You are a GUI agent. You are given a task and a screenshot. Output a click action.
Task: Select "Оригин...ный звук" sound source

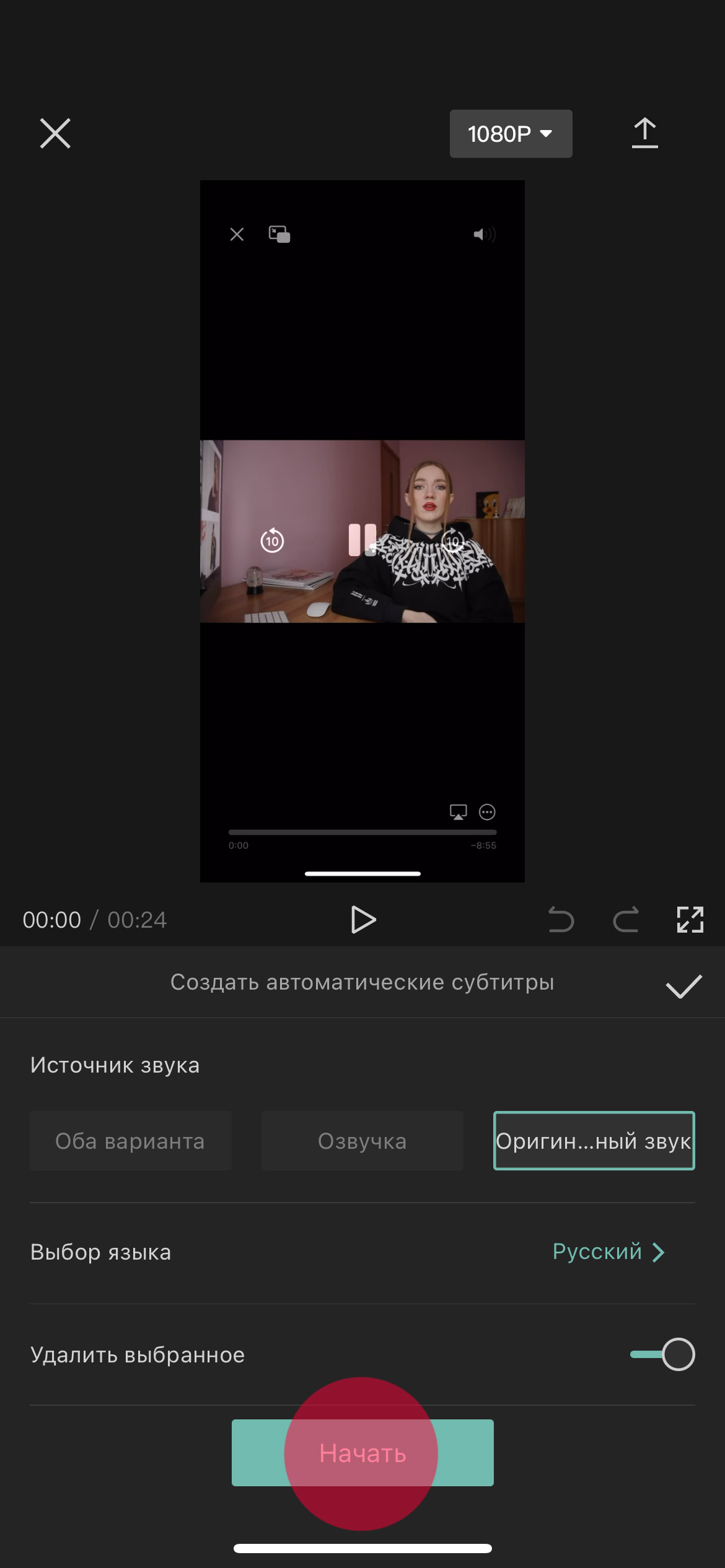594,1141
